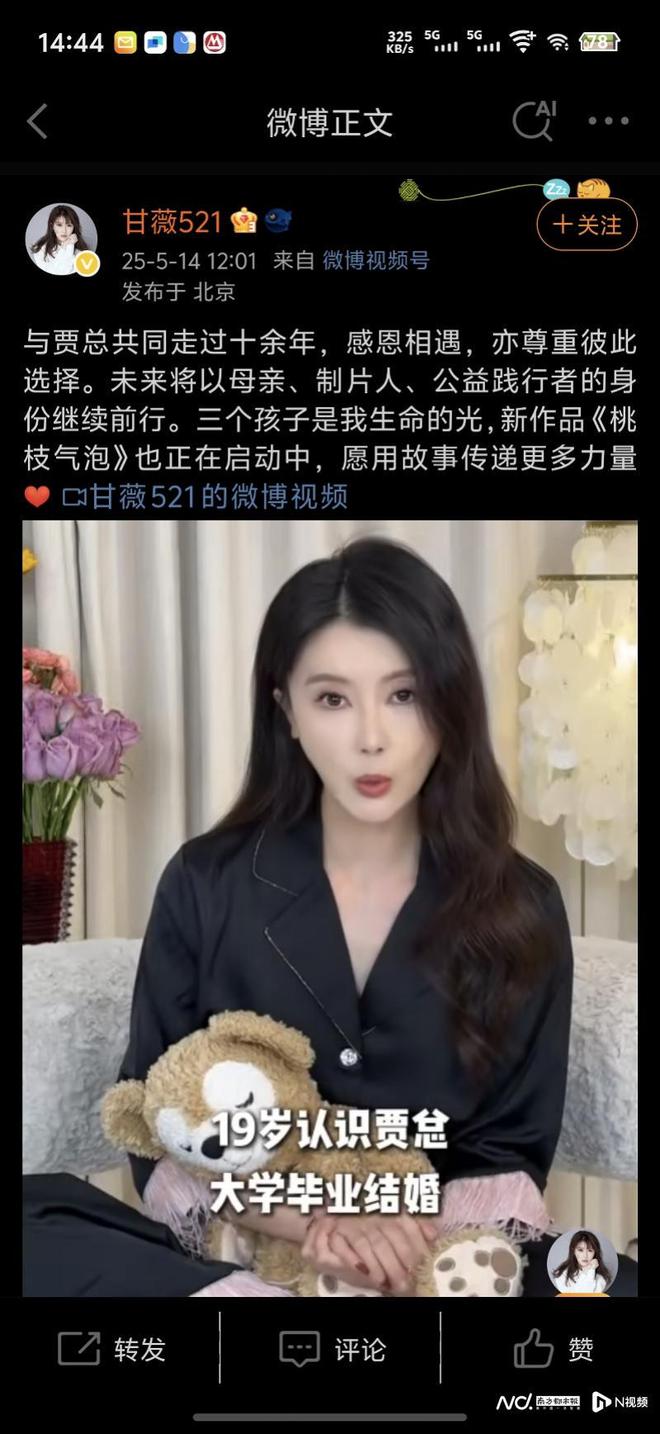Go back from the Weibo post

38,122
